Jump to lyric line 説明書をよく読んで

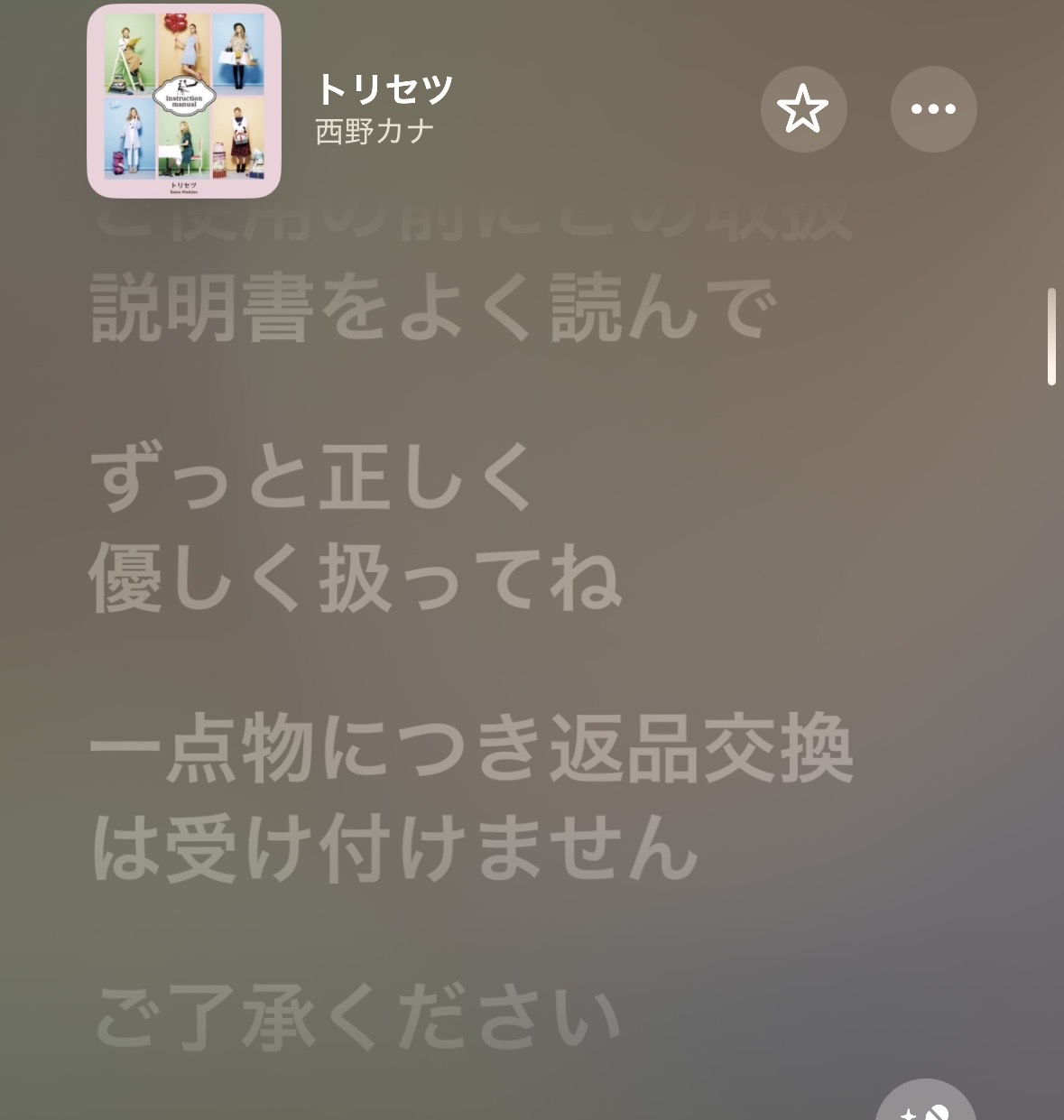pyautogui.click(x=433, y=310)
